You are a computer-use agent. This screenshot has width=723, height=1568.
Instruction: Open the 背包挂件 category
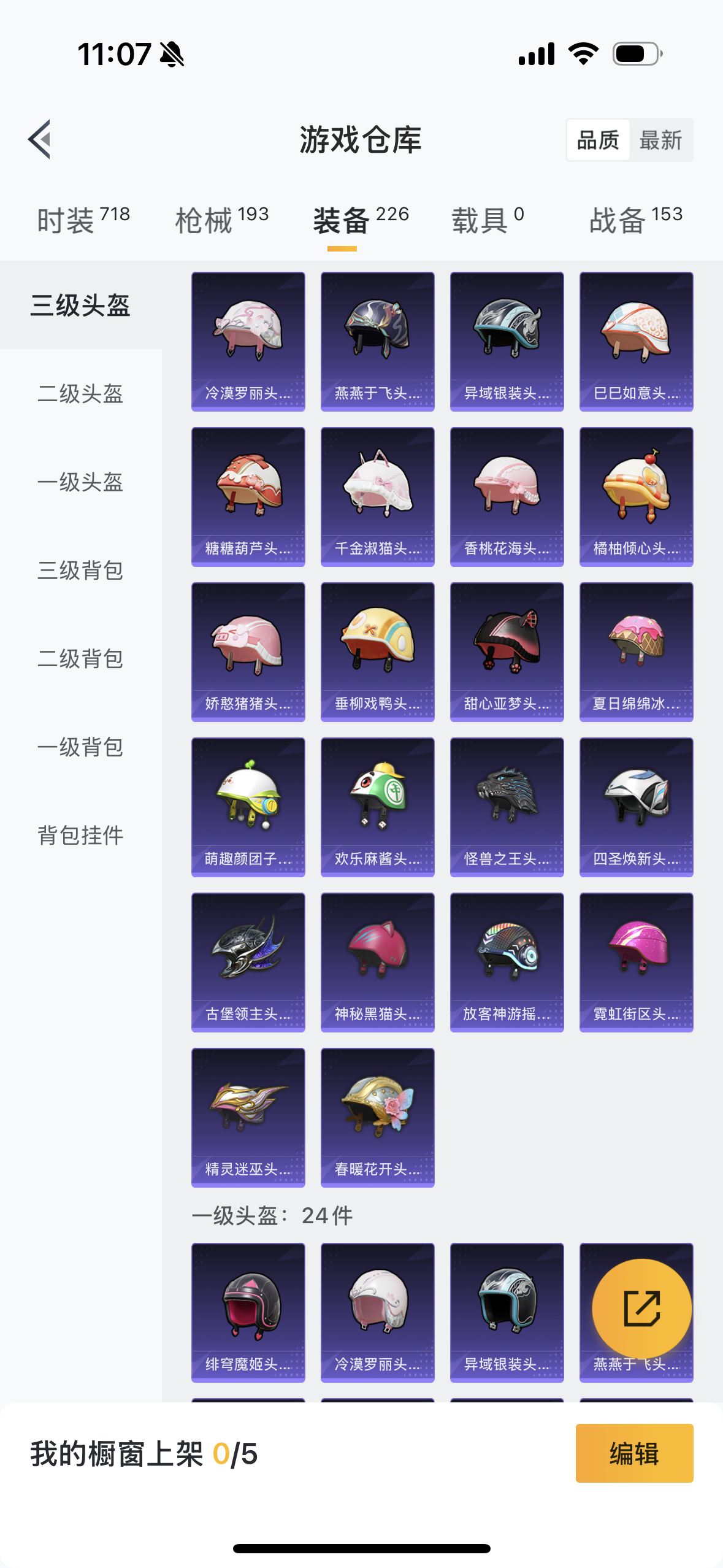click(x=80, y=836)
